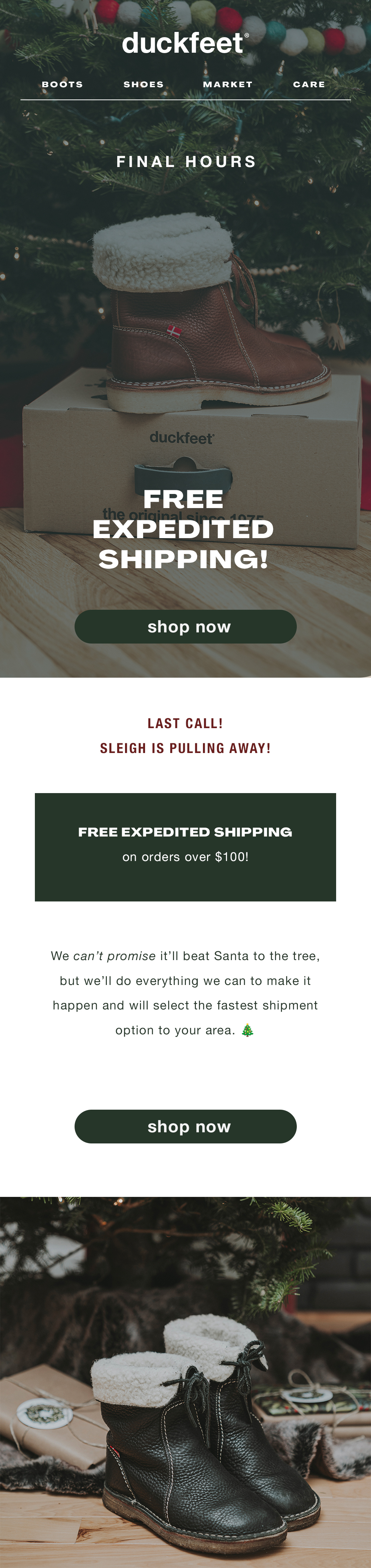Open the CARE navigation link

[309, 85]
